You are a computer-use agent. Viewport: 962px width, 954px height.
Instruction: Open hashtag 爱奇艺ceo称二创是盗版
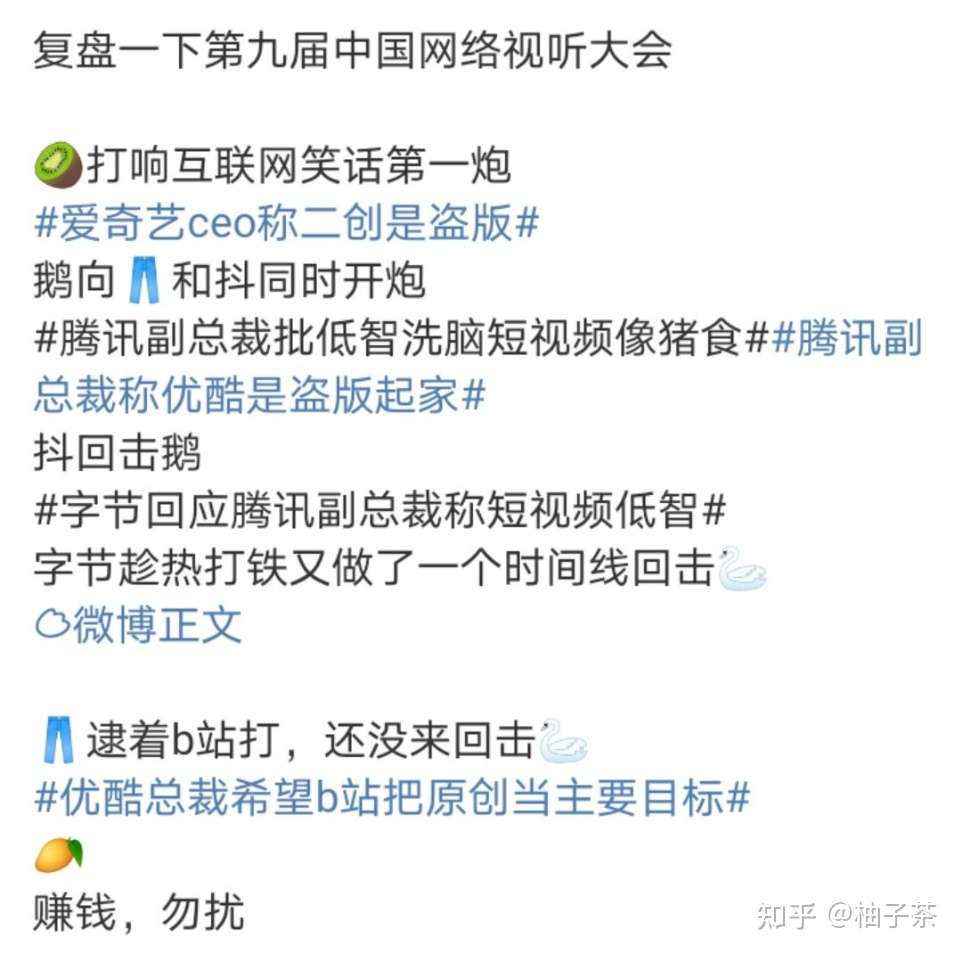click(286, 223)
